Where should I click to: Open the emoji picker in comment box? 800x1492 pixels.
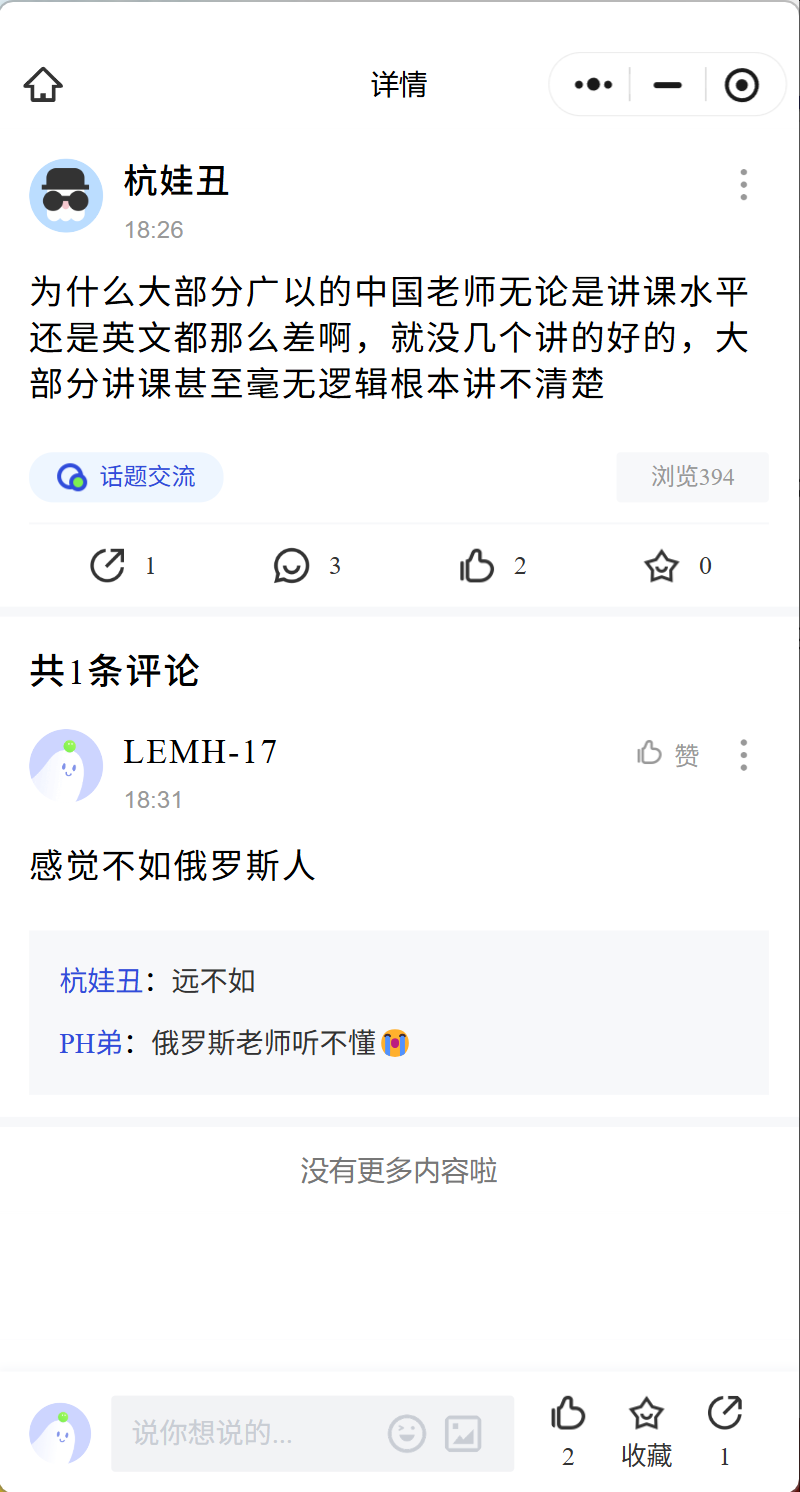pos(407,1433)
